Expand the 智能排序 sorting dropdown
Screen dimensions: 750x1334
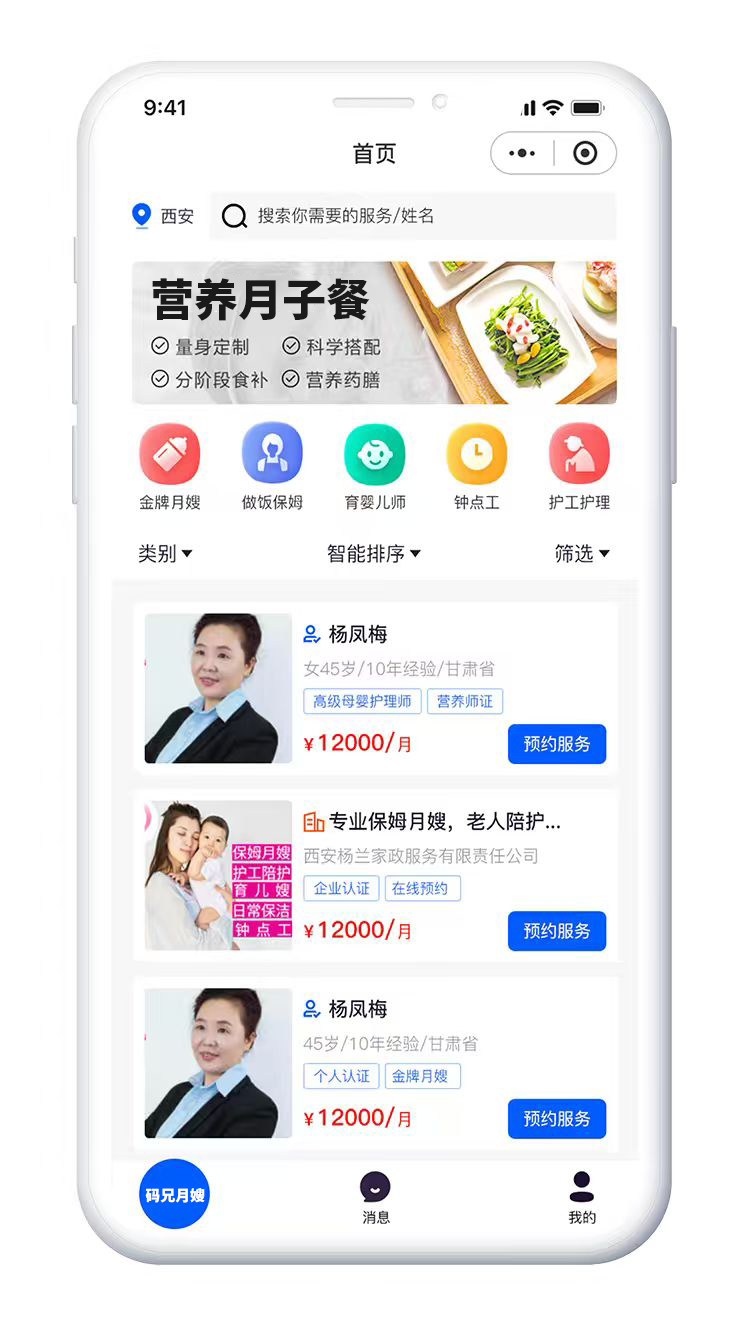[x=374, y=553]
